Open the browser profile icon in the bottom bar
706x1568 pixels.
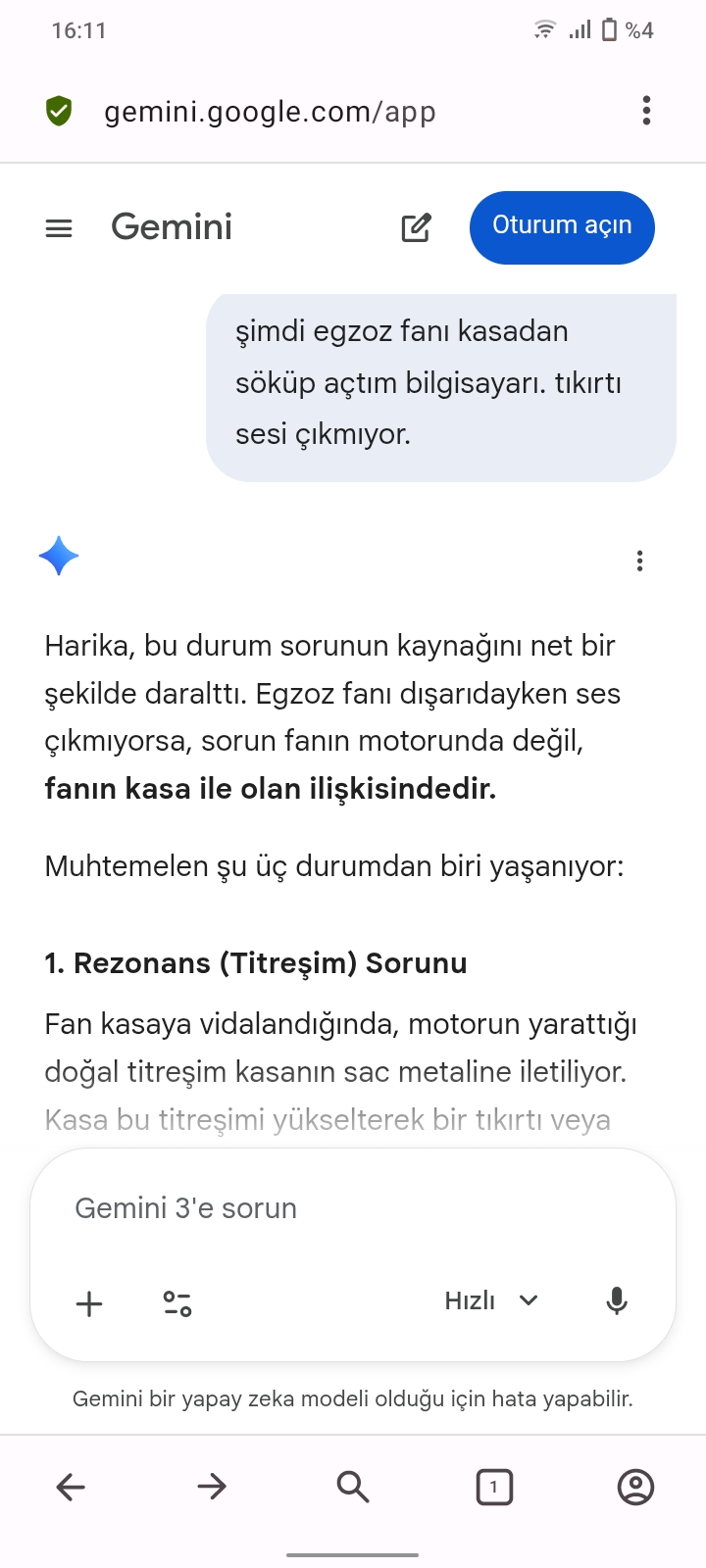click(635, 1488)
